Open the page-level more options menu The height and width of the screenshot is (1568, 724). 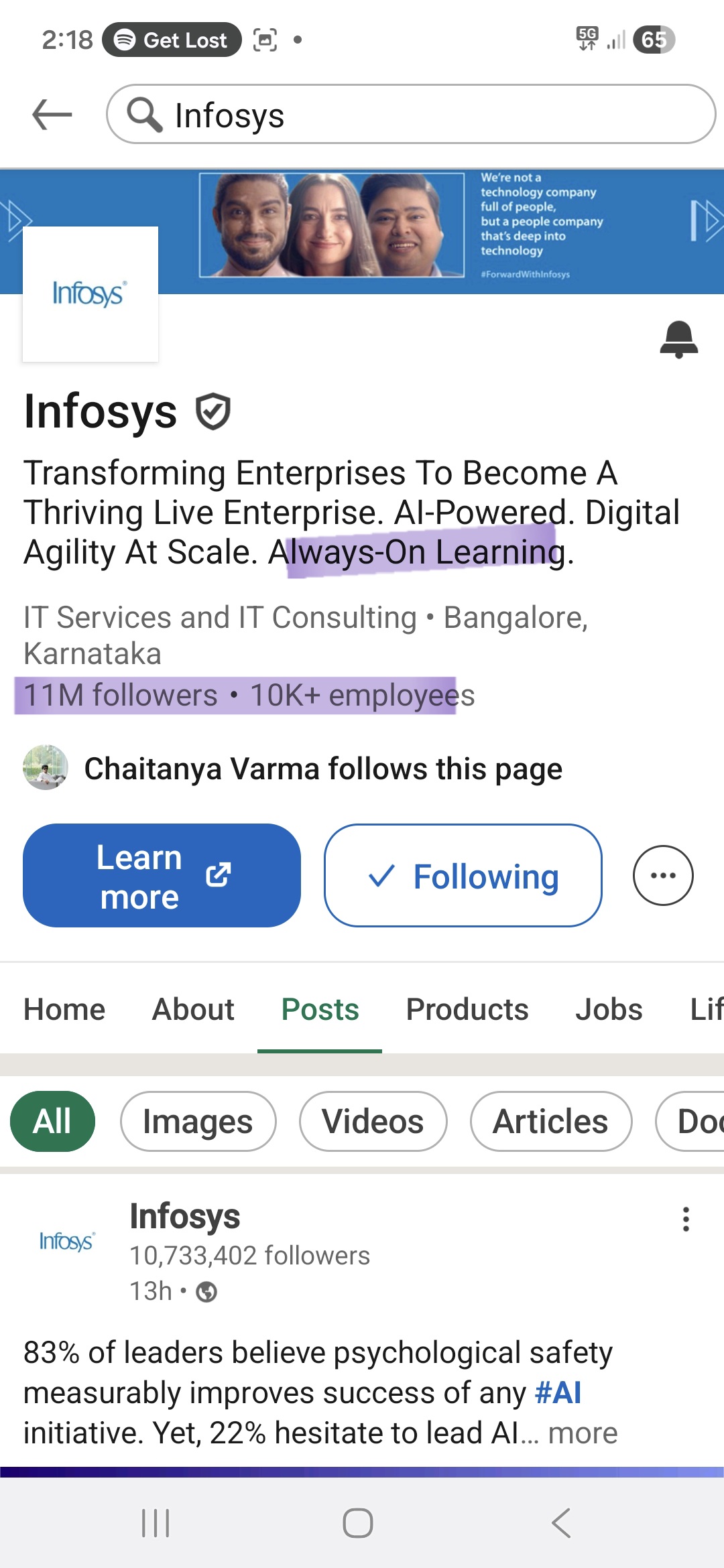click(662, 875)
